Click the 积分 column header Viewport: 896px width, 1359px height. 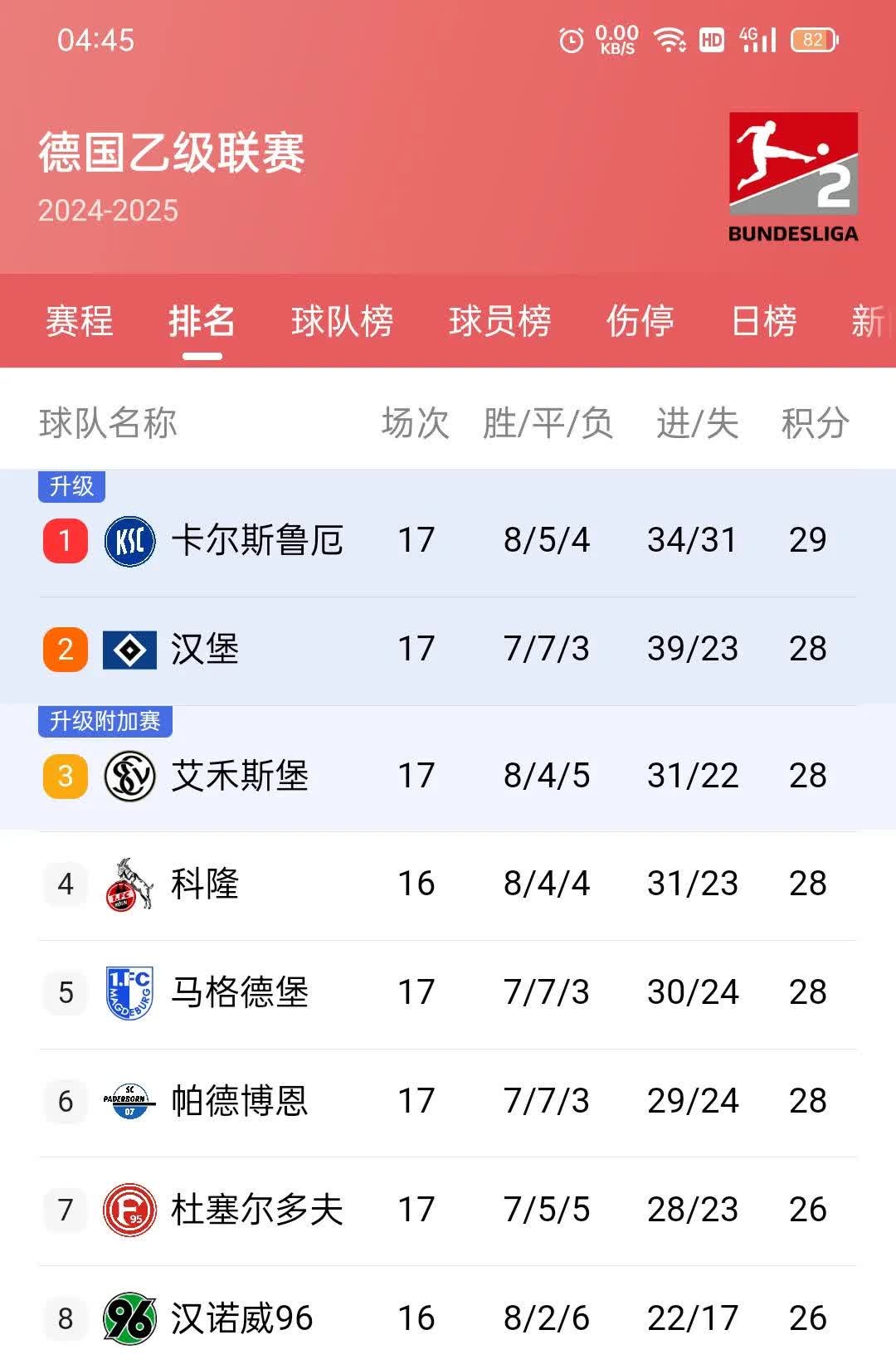(x=811, y=422)
